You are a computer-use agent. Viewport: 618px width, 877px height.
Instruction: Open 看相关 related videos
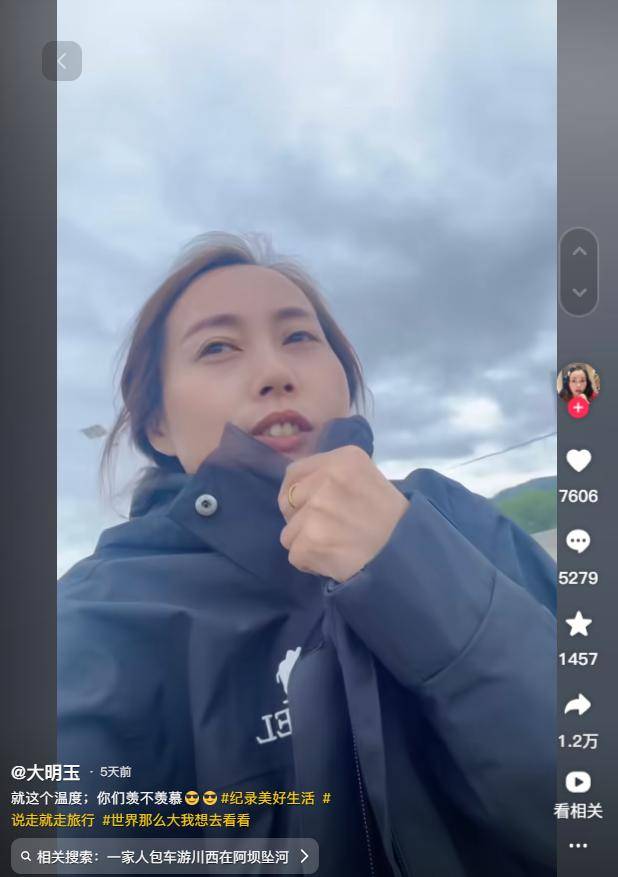tap(578, 783)
